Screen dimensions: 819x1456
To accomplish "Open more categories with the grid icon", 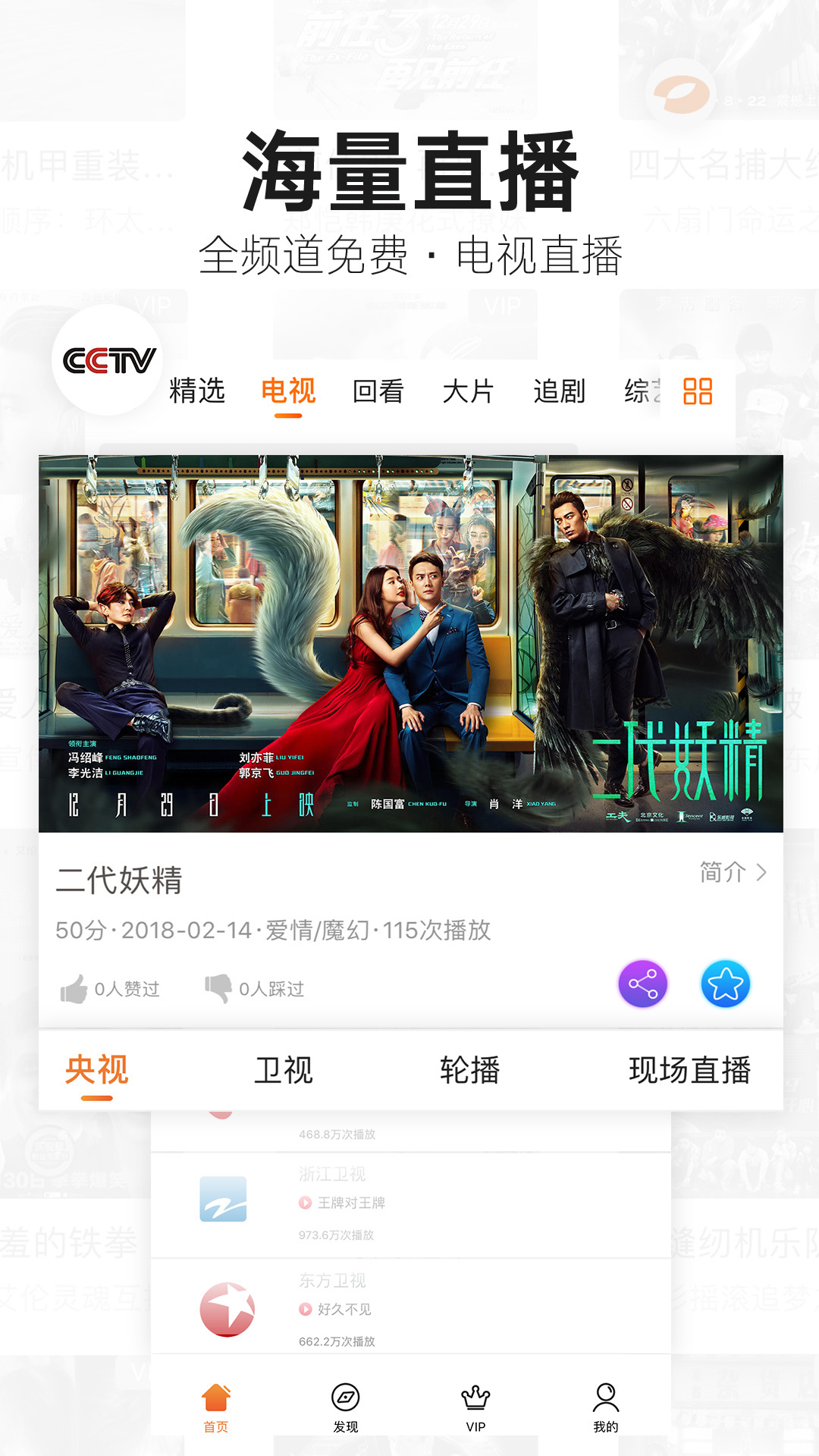I will pyautogui.click(x=696, y=391).
